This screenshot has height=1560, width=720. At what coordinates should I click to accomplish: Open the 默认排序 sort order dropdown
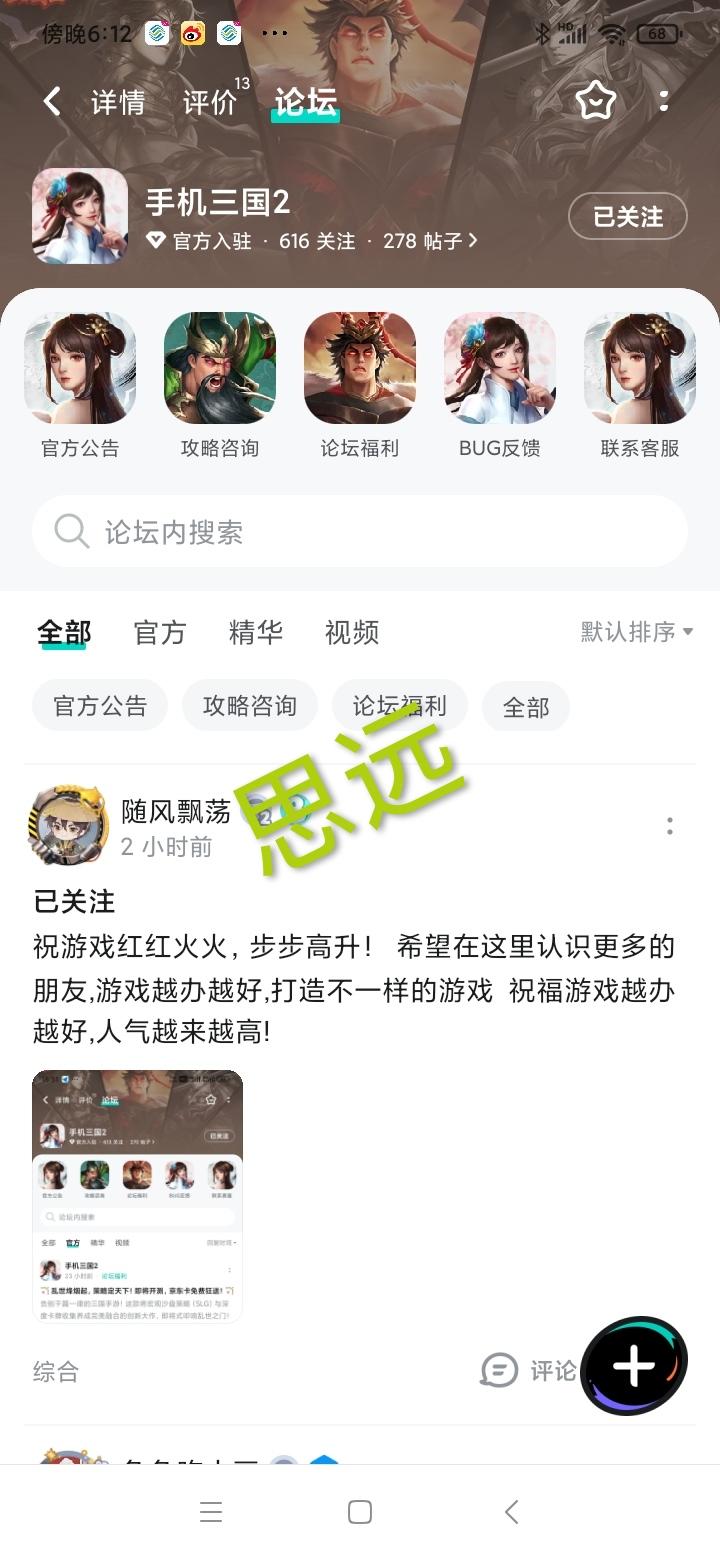[632, 631]
